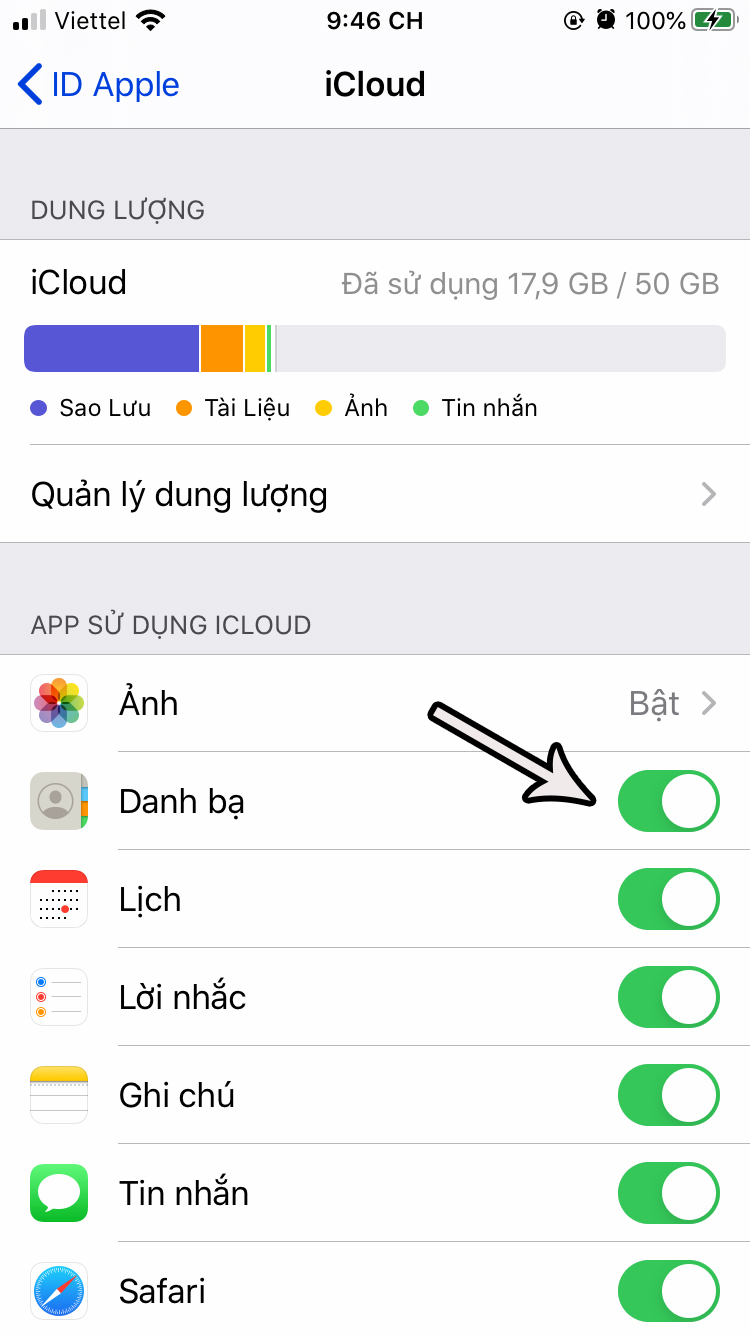Disable Safari iCloud sync
Viewport: 750px width, 1334px height.
point(668,1291)
